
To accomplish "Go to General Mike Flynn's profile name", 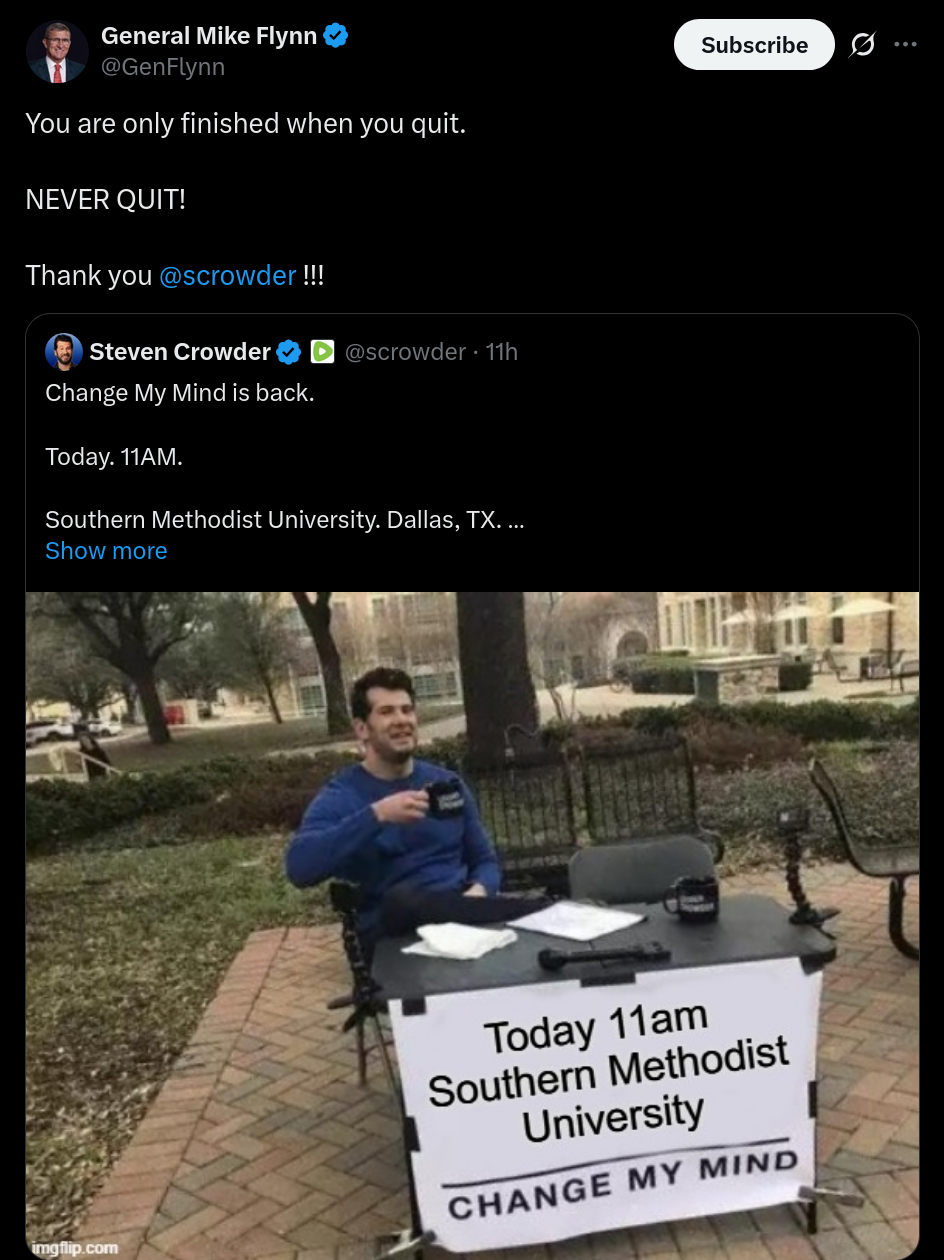I will click(x=209, y=36).
